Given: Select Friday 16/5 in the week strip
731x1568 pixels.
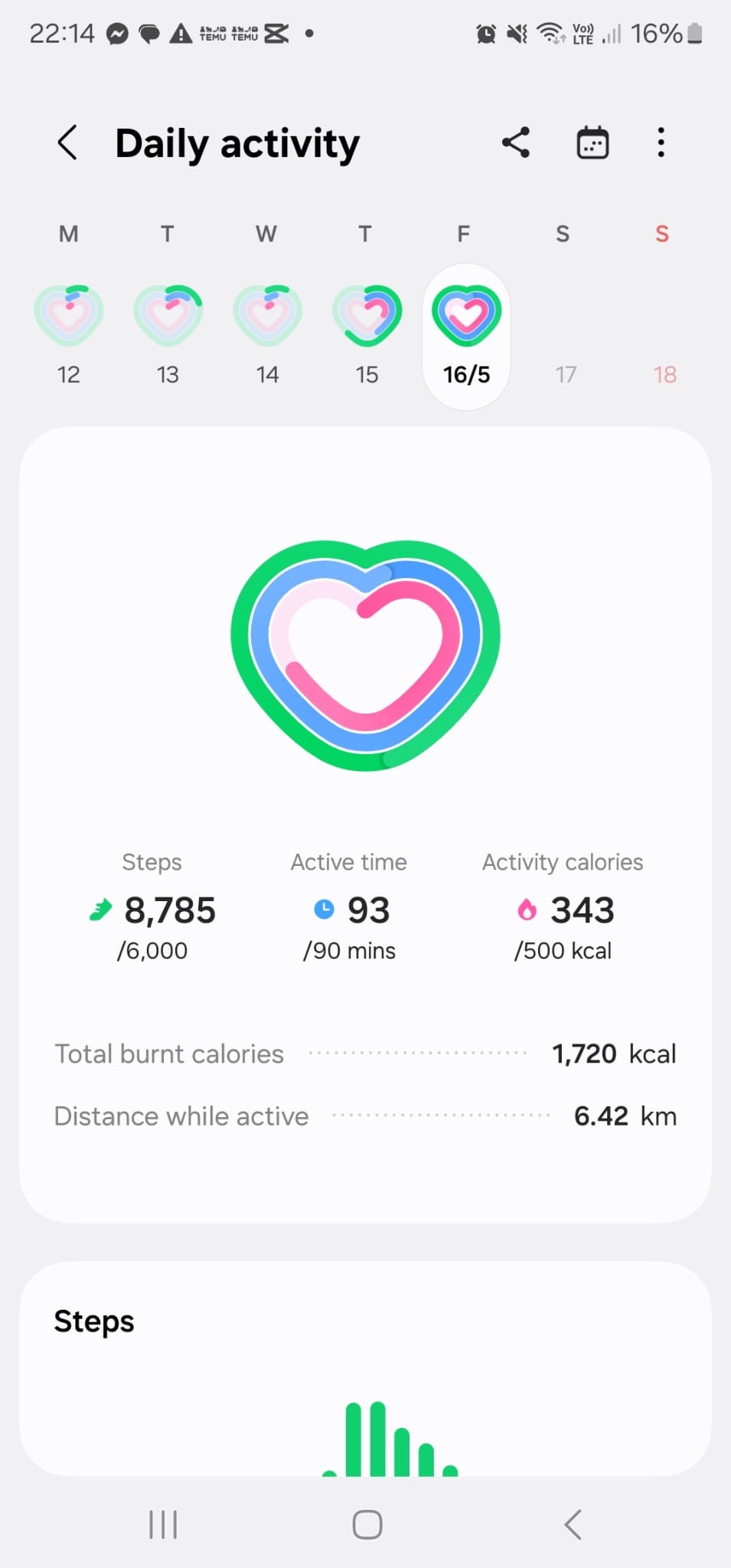Looking at the screenshot, I should 466,337.
